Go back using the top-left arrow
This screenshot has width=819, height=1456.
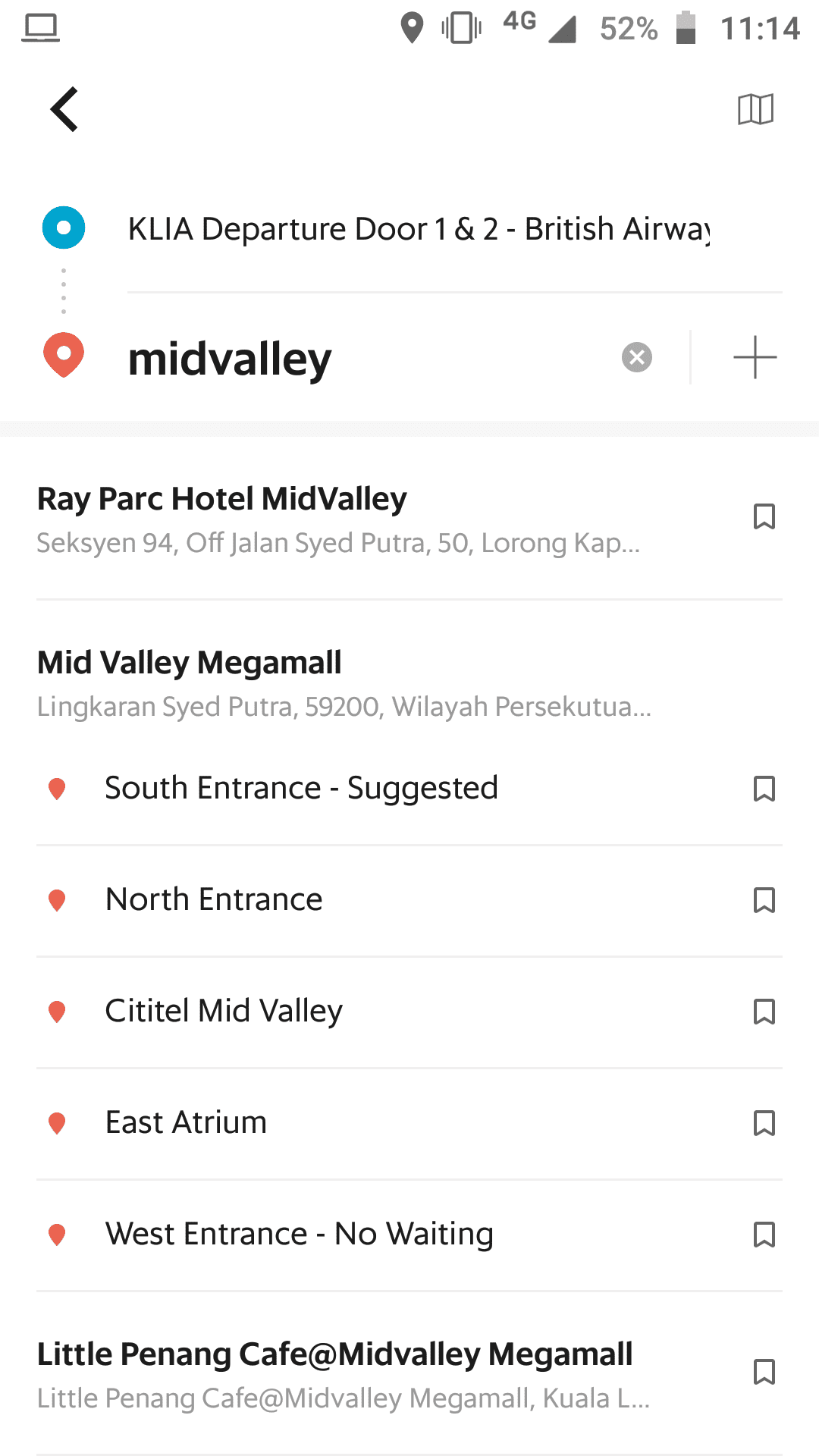pyautogui.click(x=64, y=109)
